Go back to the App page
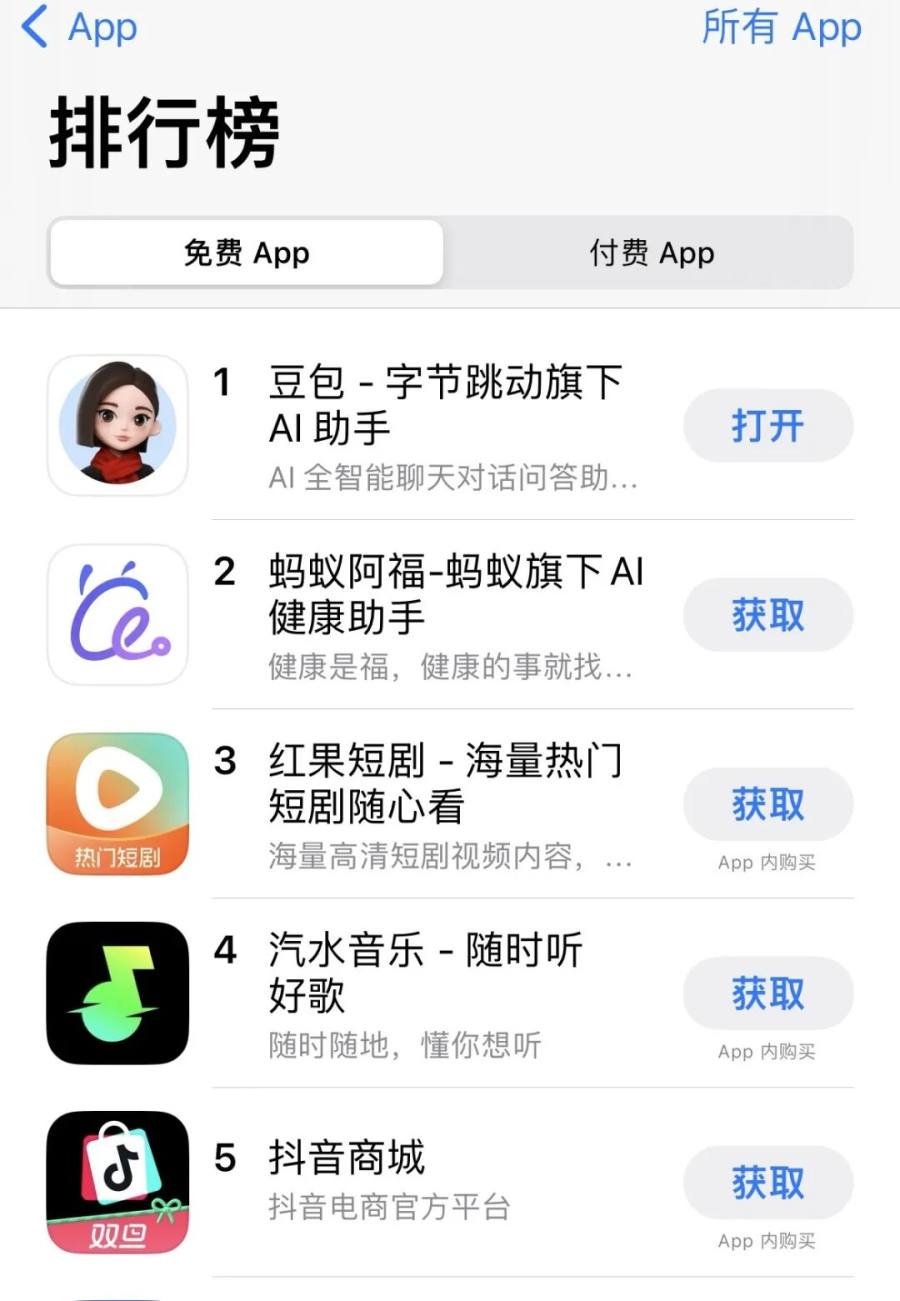The width and height of the screenshot is (900, 1301). [x=78, y=27]
